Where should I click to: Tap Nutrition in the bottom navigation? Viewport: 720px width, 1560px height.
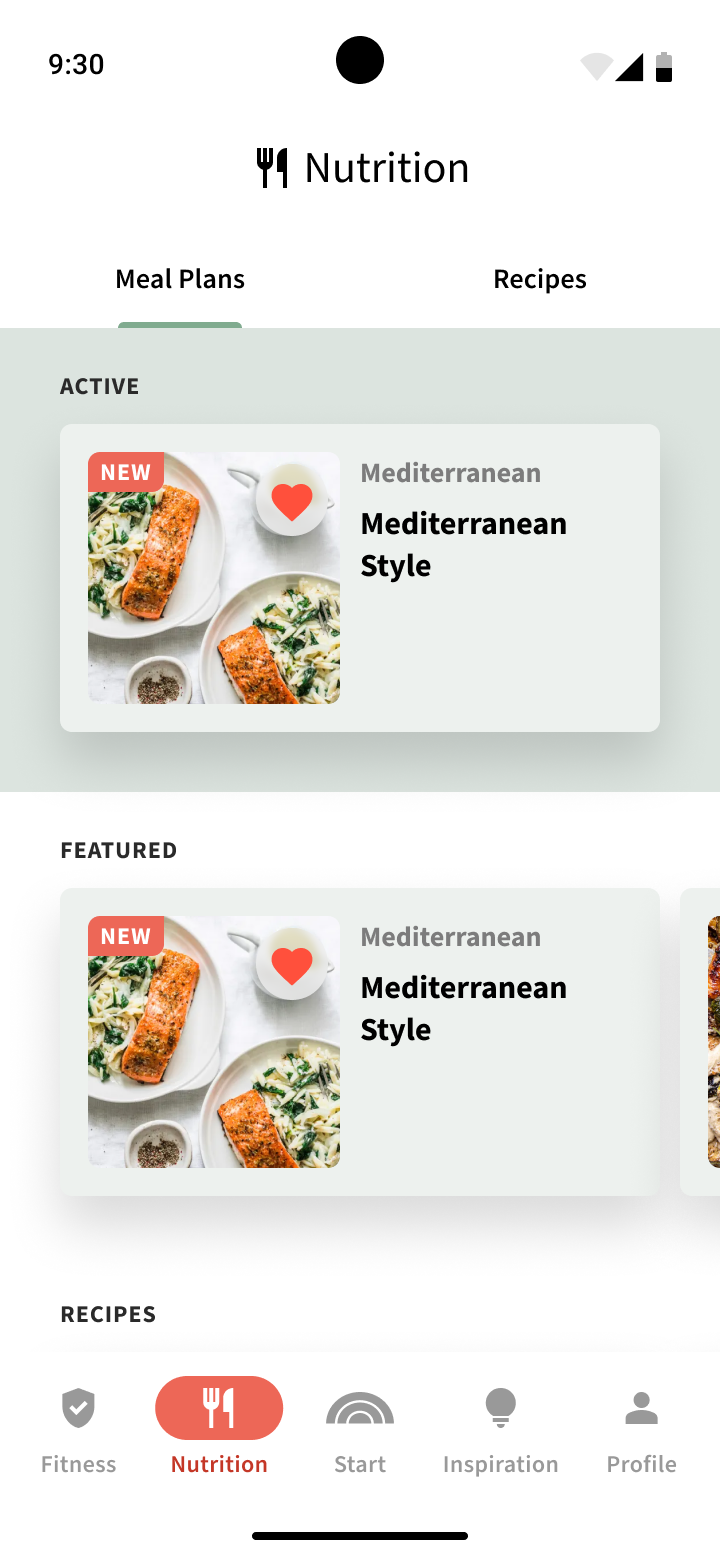click(x=219, y=1430)
